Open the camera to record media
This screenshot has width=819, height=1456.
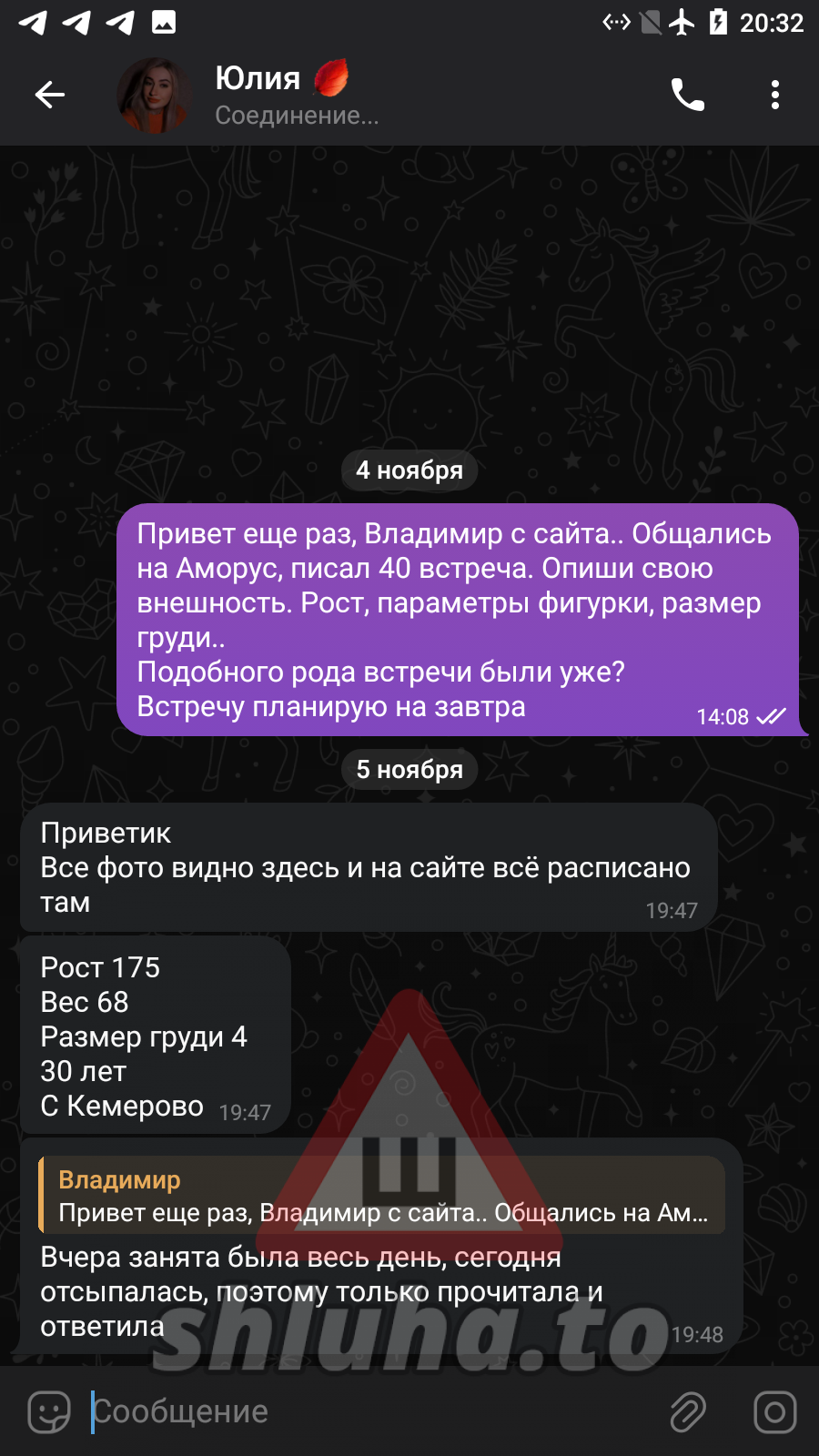tap(774, 1411)
